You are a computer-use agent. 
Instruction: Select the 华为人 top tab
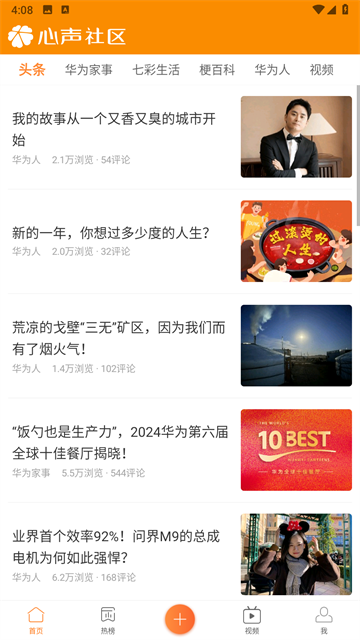coord(272,70)
